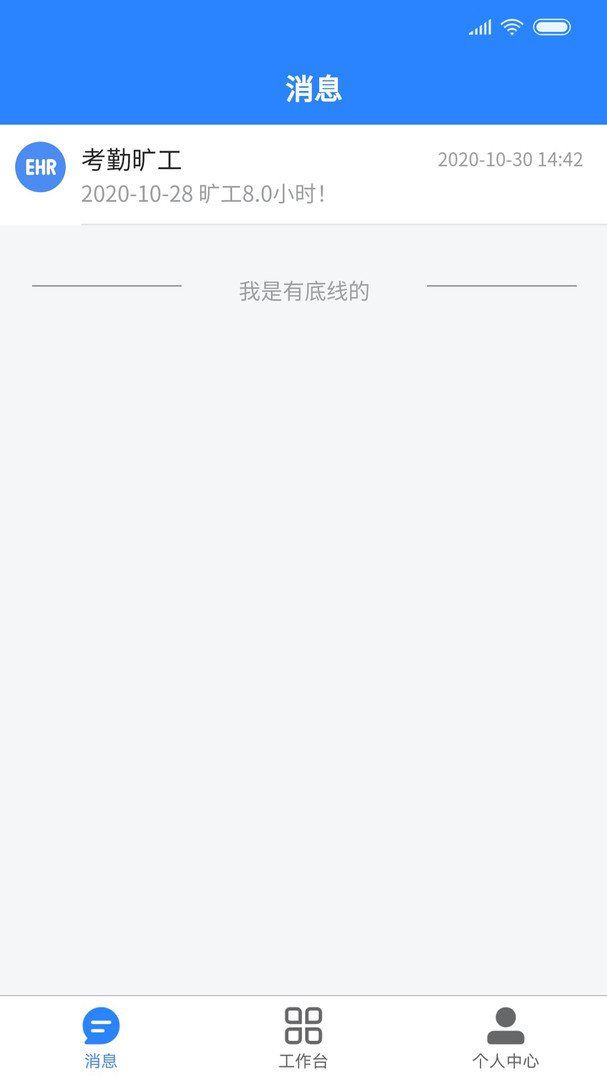607x1080 pixels.
Task: Open the 个人中心 tab
Action: 506,1037
